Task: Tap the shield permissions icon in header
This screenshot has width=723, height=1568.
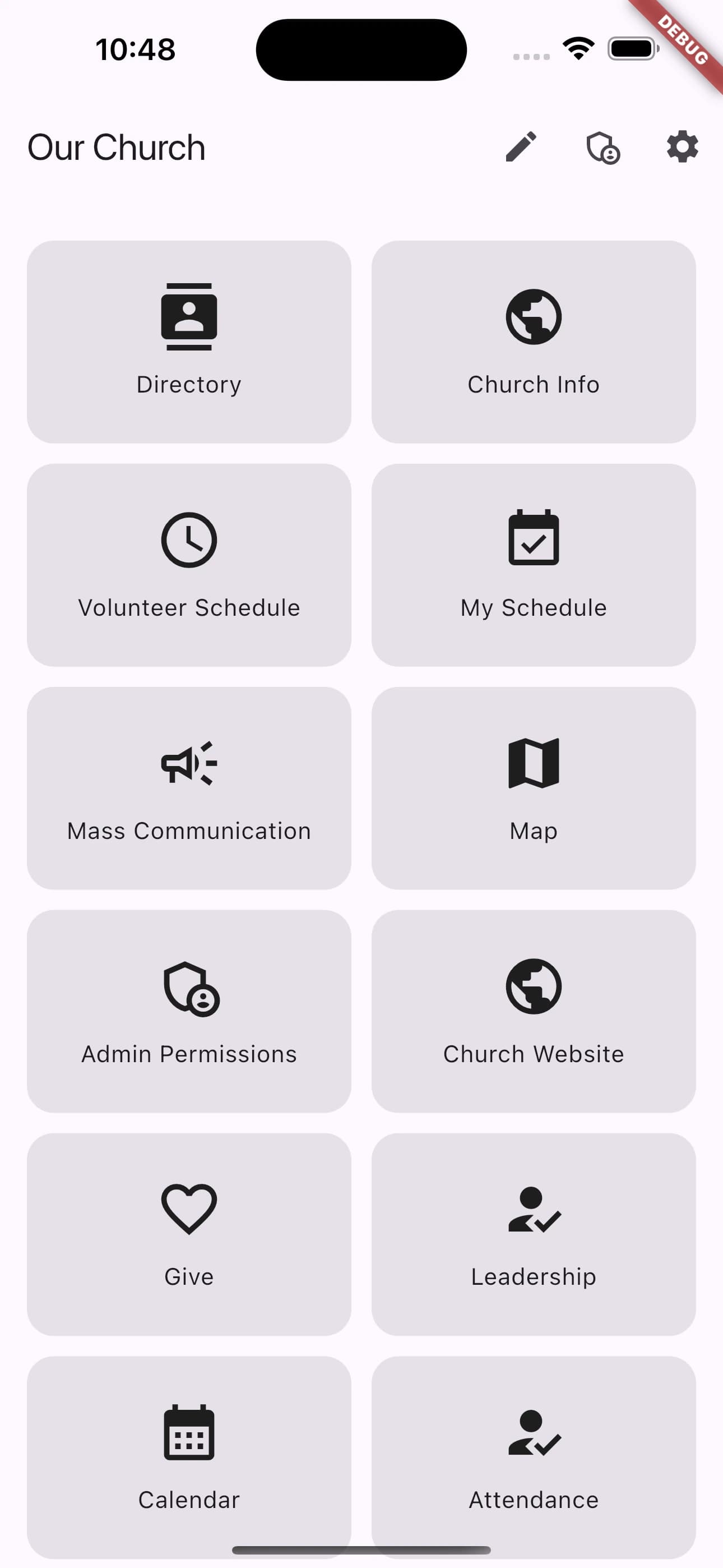Action: (x=602, y=147)
